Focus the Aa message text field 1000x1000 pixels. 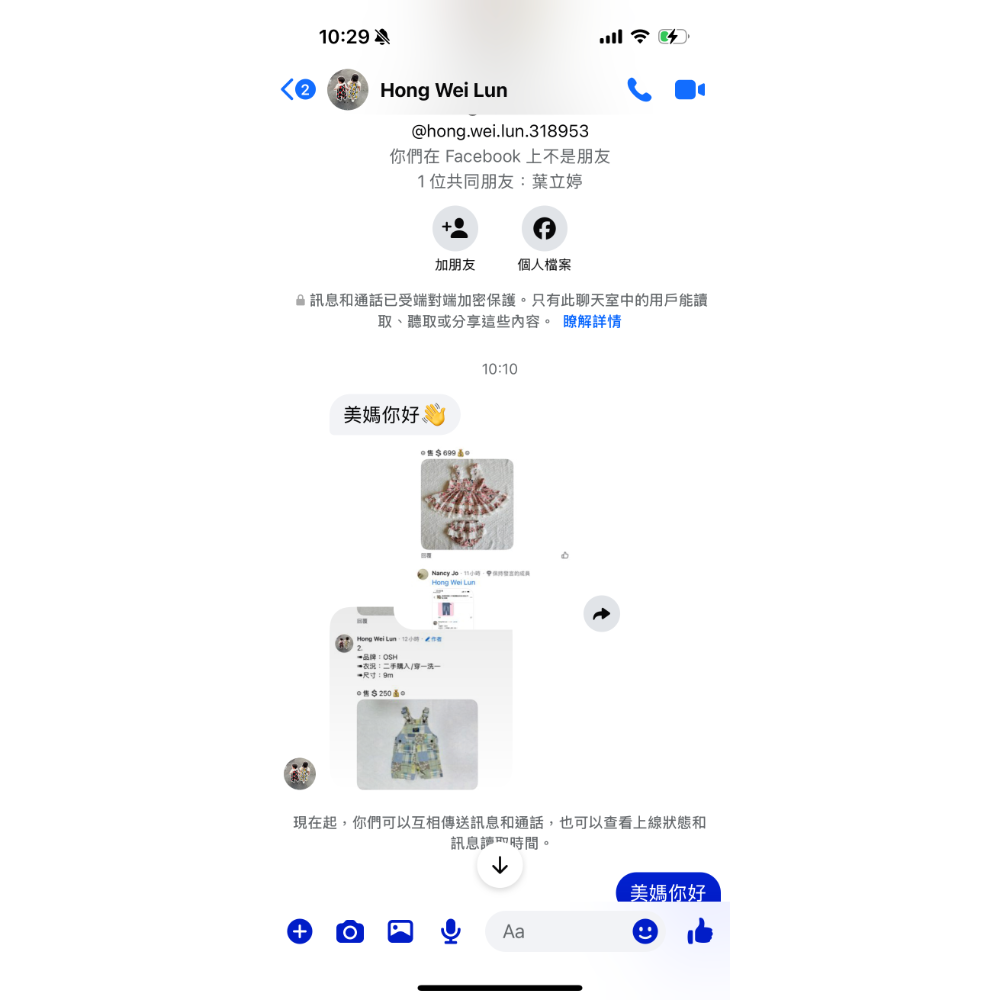555,932
